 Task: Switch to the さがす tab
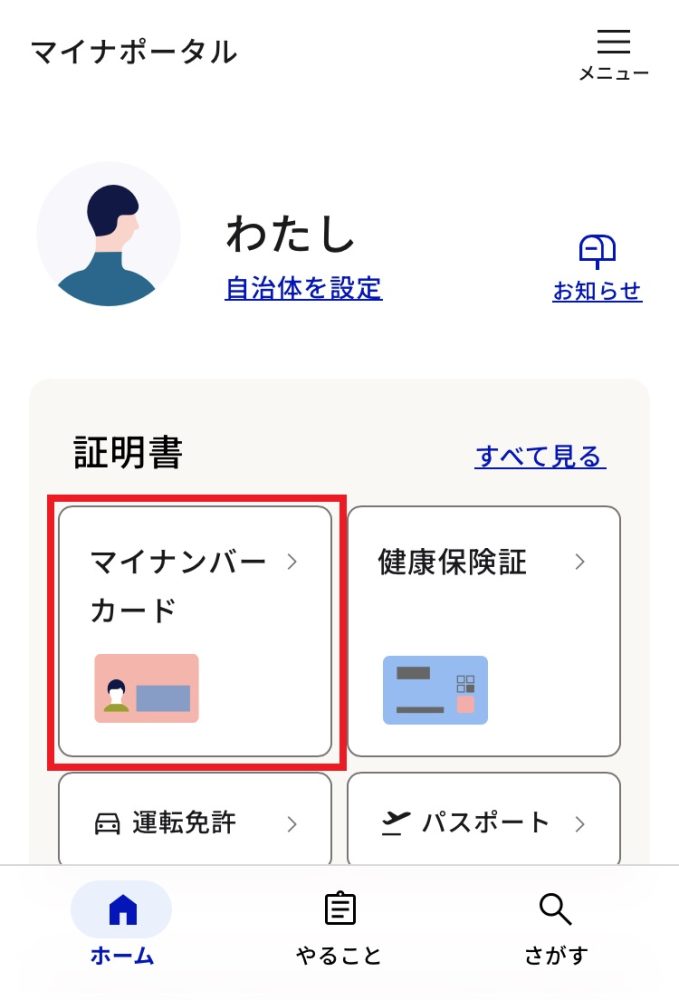[x=554, y=928]
